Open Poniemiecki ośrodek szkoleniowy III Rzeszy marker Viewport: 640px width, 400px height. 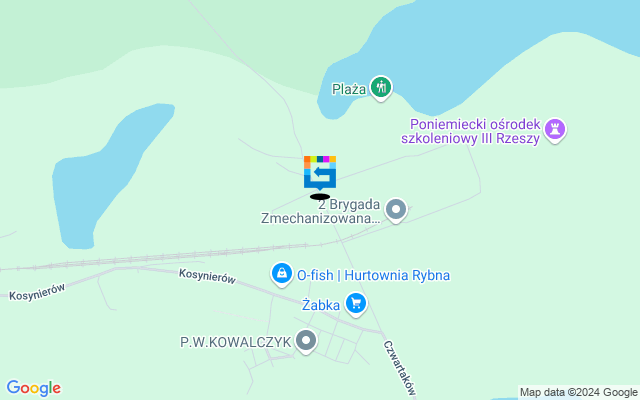(x=555, y=130)
